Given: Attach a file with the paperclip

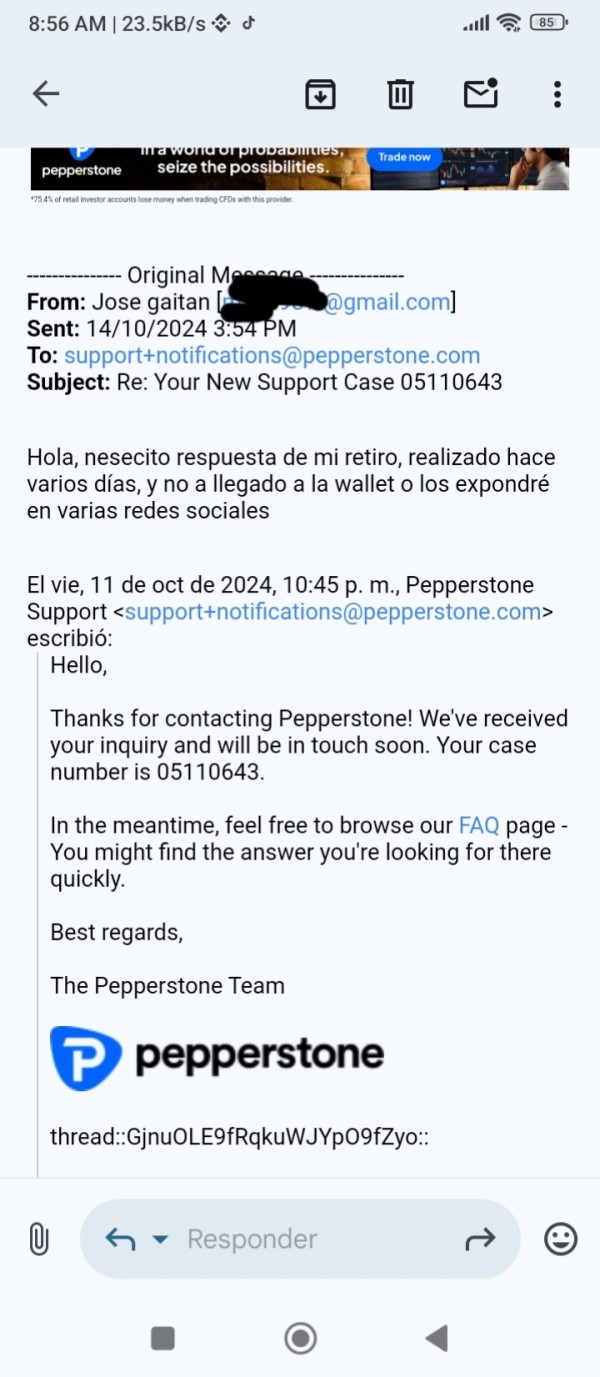Looking at the screenshot, I should click(x=39, y=1240).
